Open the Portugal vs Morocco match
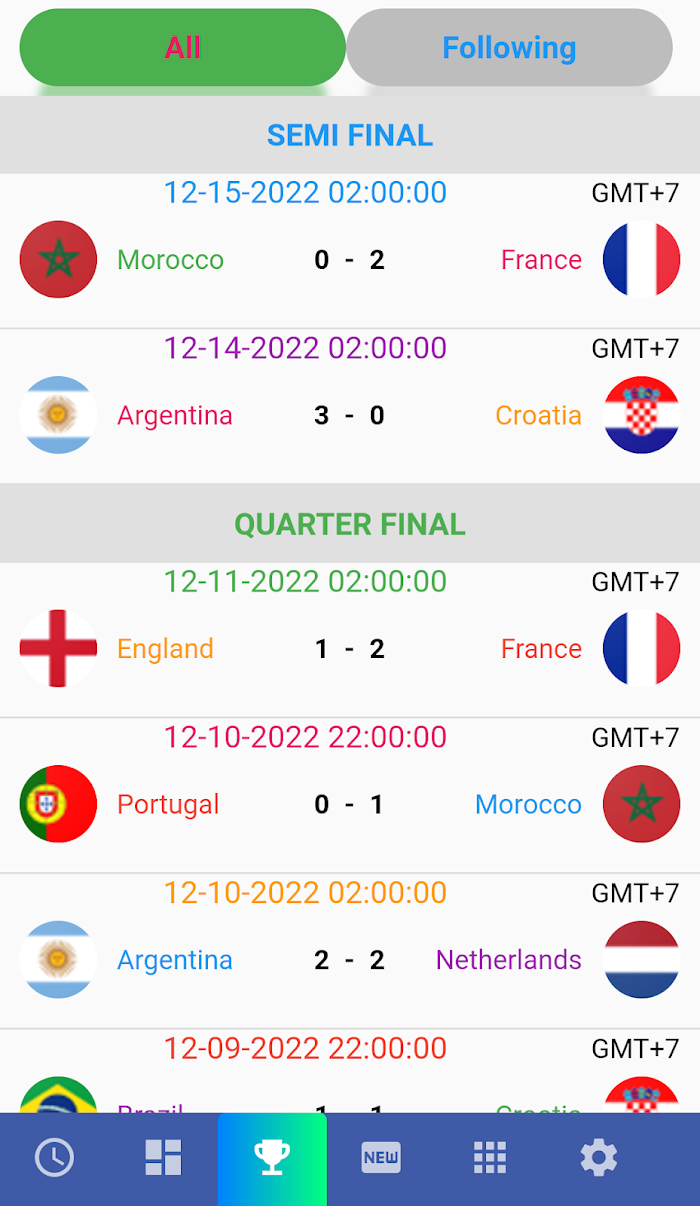The width and height of the screenshot is (700, 1206). coord(350,795)
